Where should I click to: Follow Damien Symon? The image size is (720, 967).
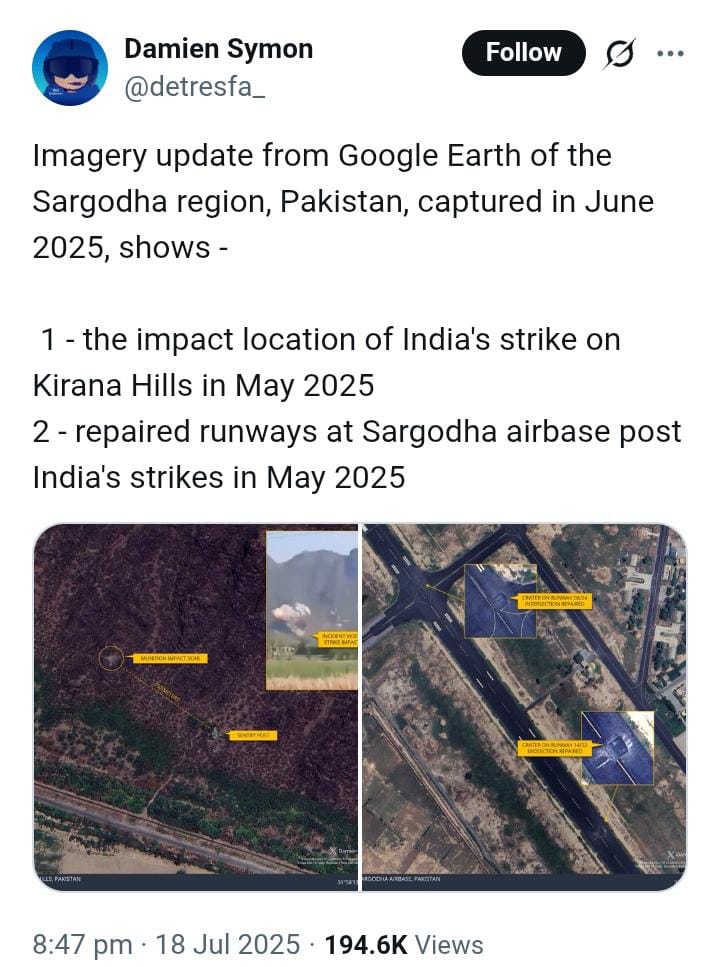click(523, 53)
